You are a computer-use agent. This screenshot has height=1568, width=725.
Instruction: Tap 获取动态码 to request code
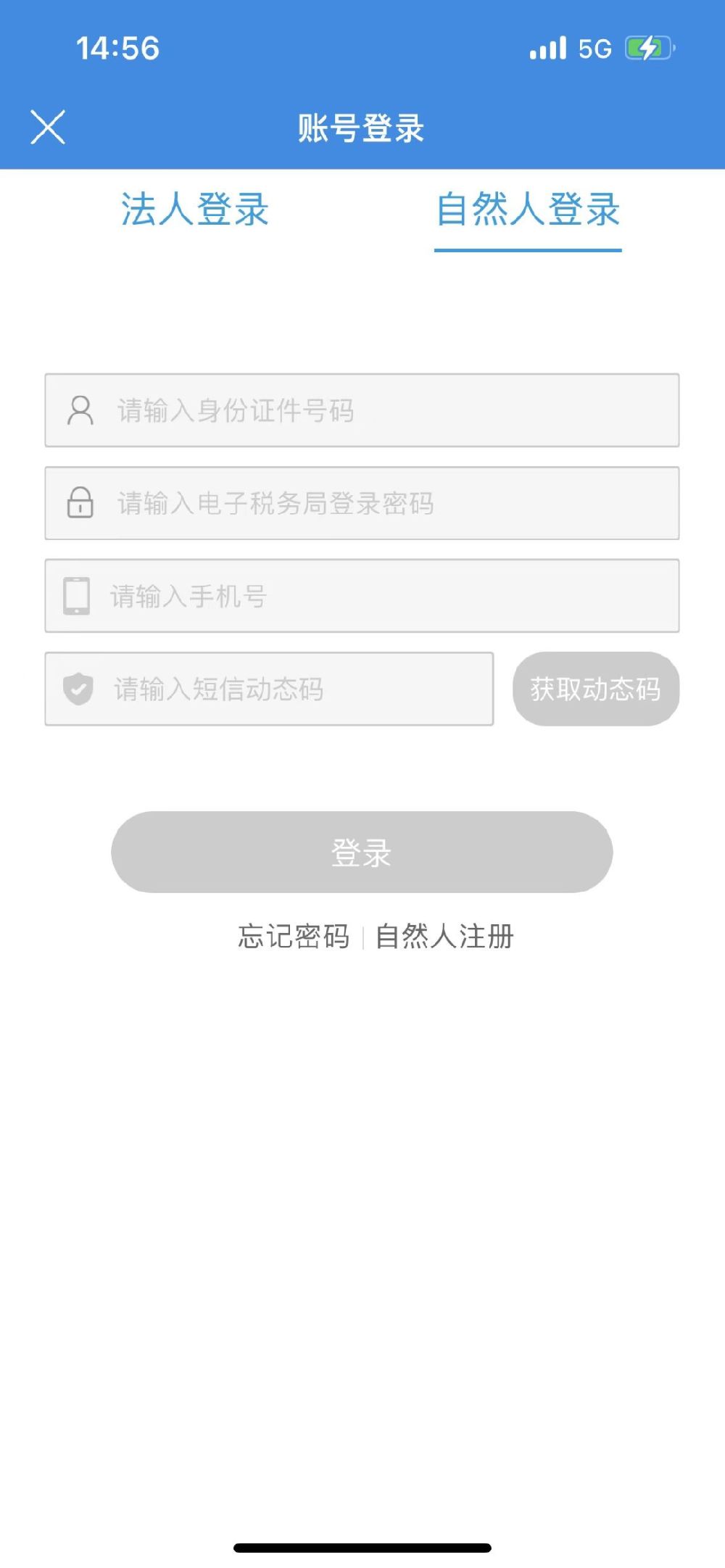(596, 689)
